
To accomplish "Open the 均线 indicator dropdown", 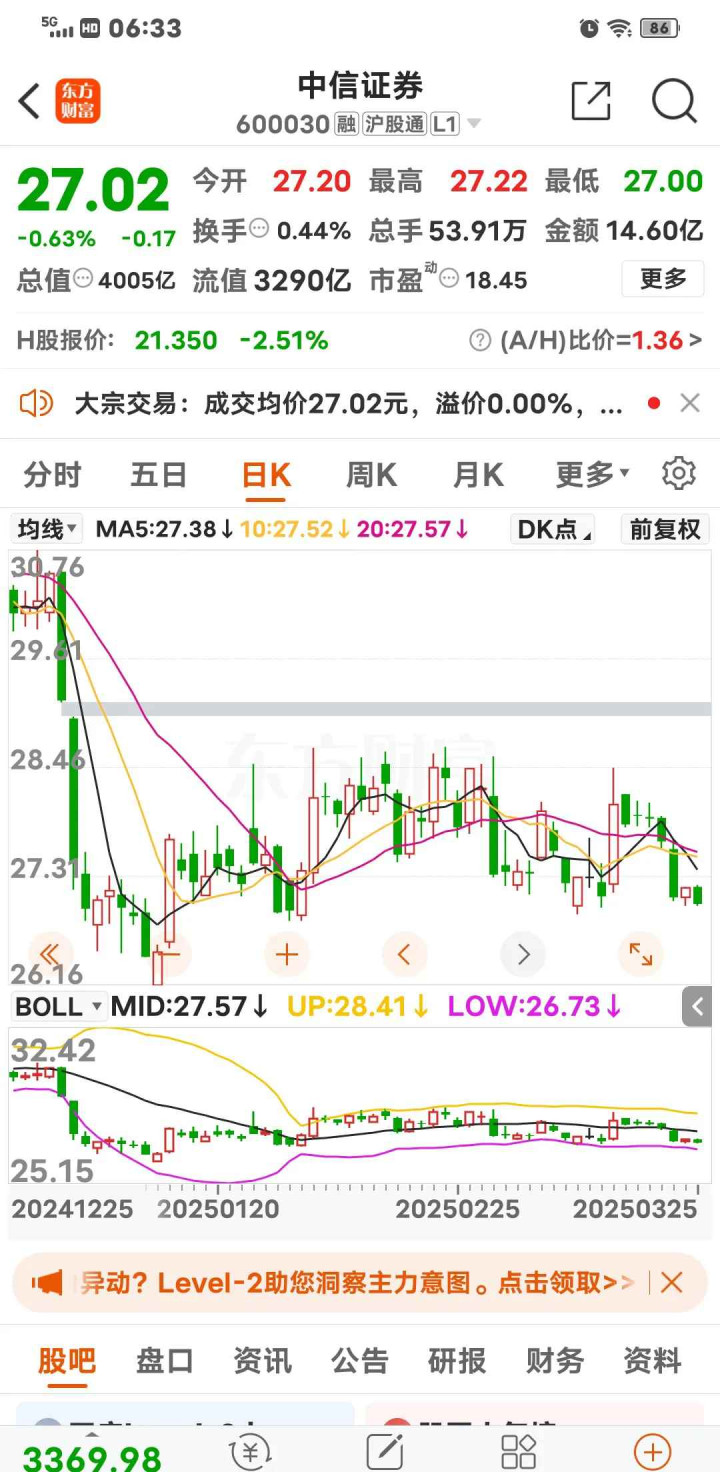I will [x=47, y=529].
